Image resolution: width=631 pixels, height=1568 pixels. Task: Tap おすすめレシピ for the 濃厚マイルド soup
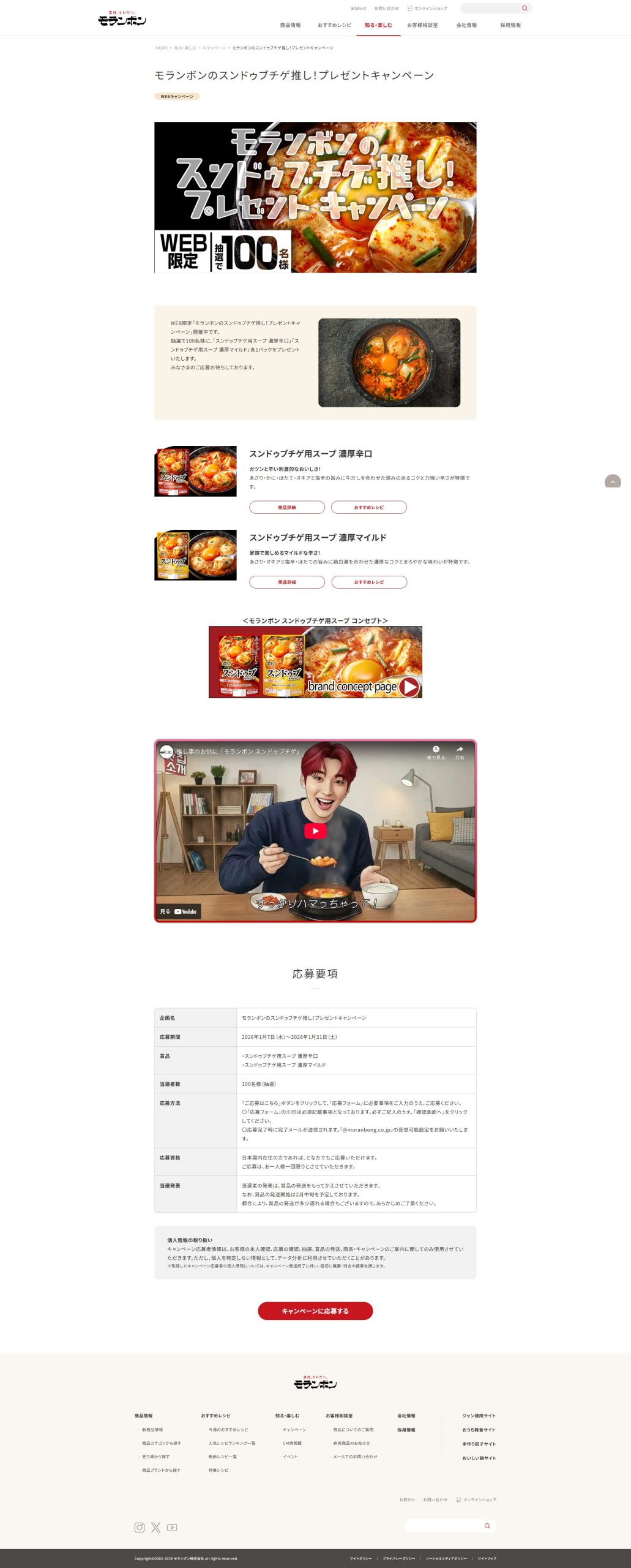coord(368,582)
